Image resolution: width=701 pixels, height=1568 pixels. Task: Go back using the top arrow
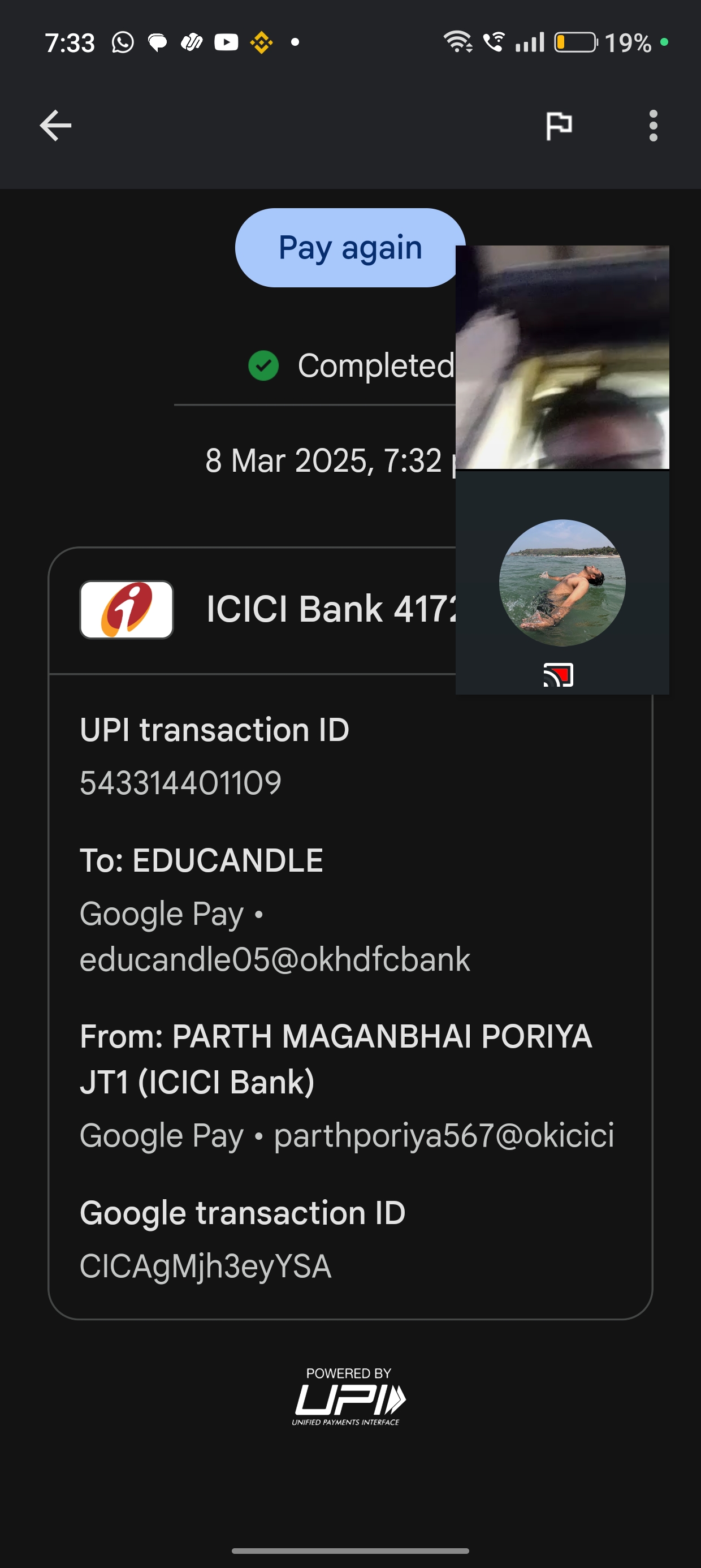point(55,126)
